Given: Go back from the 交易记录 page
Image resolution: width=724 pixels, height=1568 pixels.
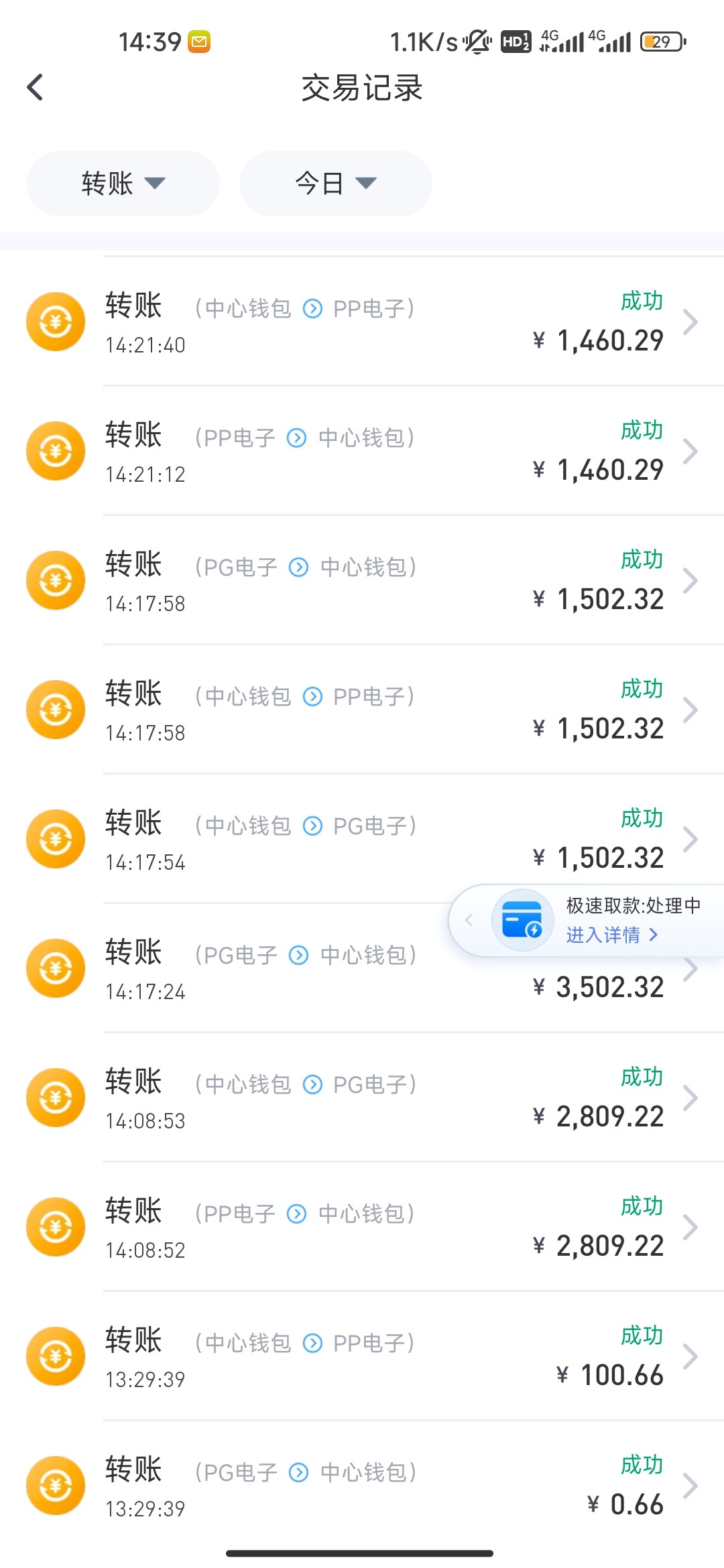Looking at the screenshot, I should [35, 87].
